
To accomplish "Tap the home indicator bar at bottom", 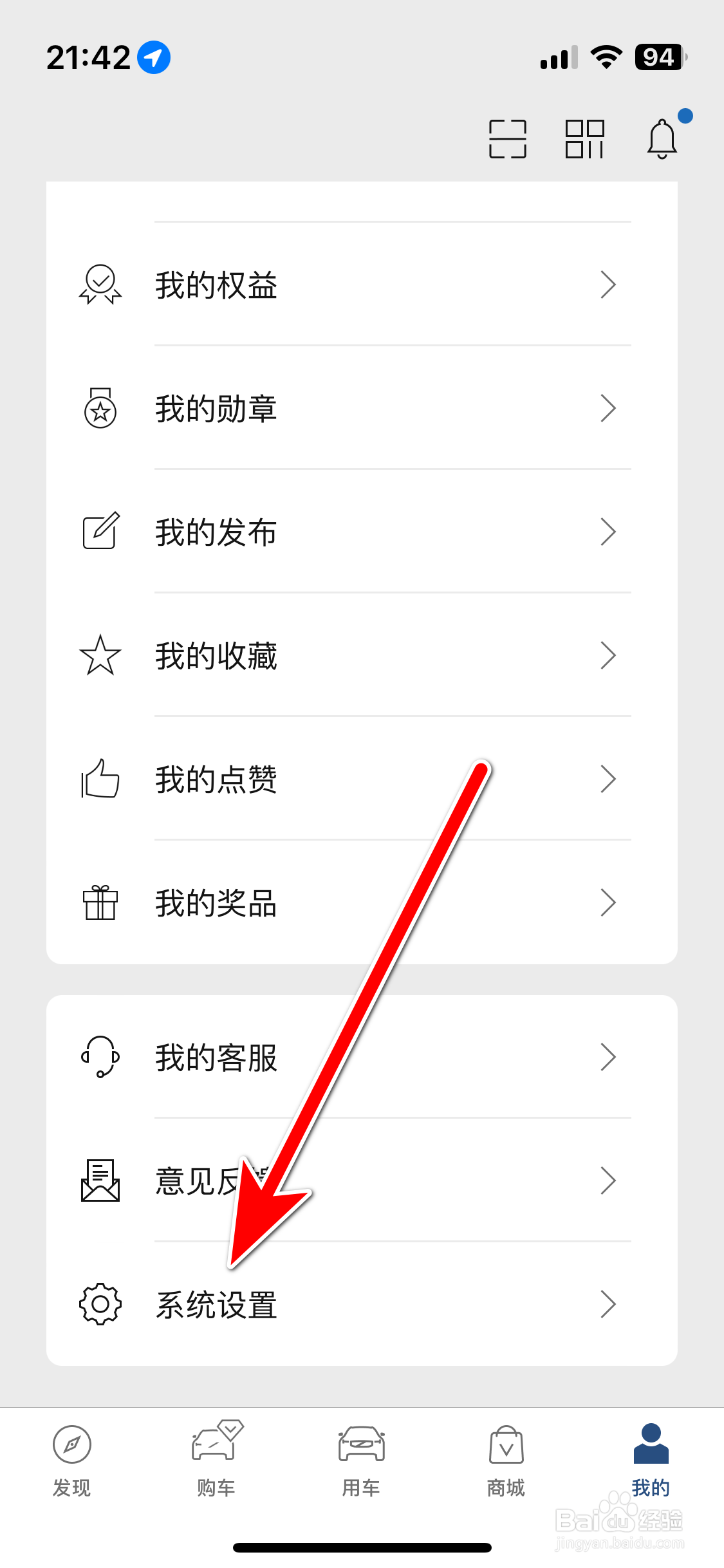I will [362, 1547].
